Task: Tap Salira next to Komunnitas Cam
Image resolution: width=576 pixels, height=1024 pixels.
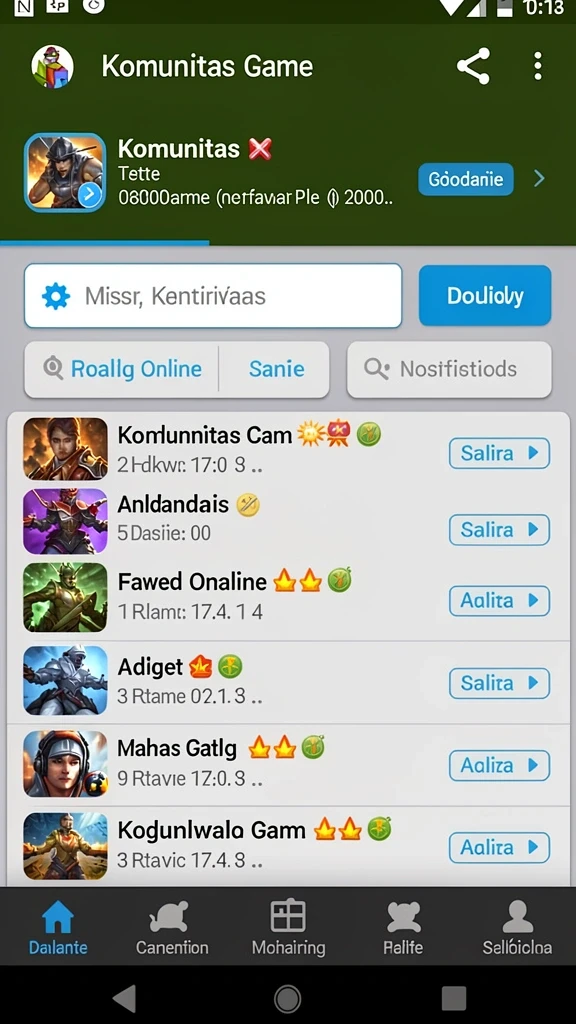Action: (x=500, y=453)
